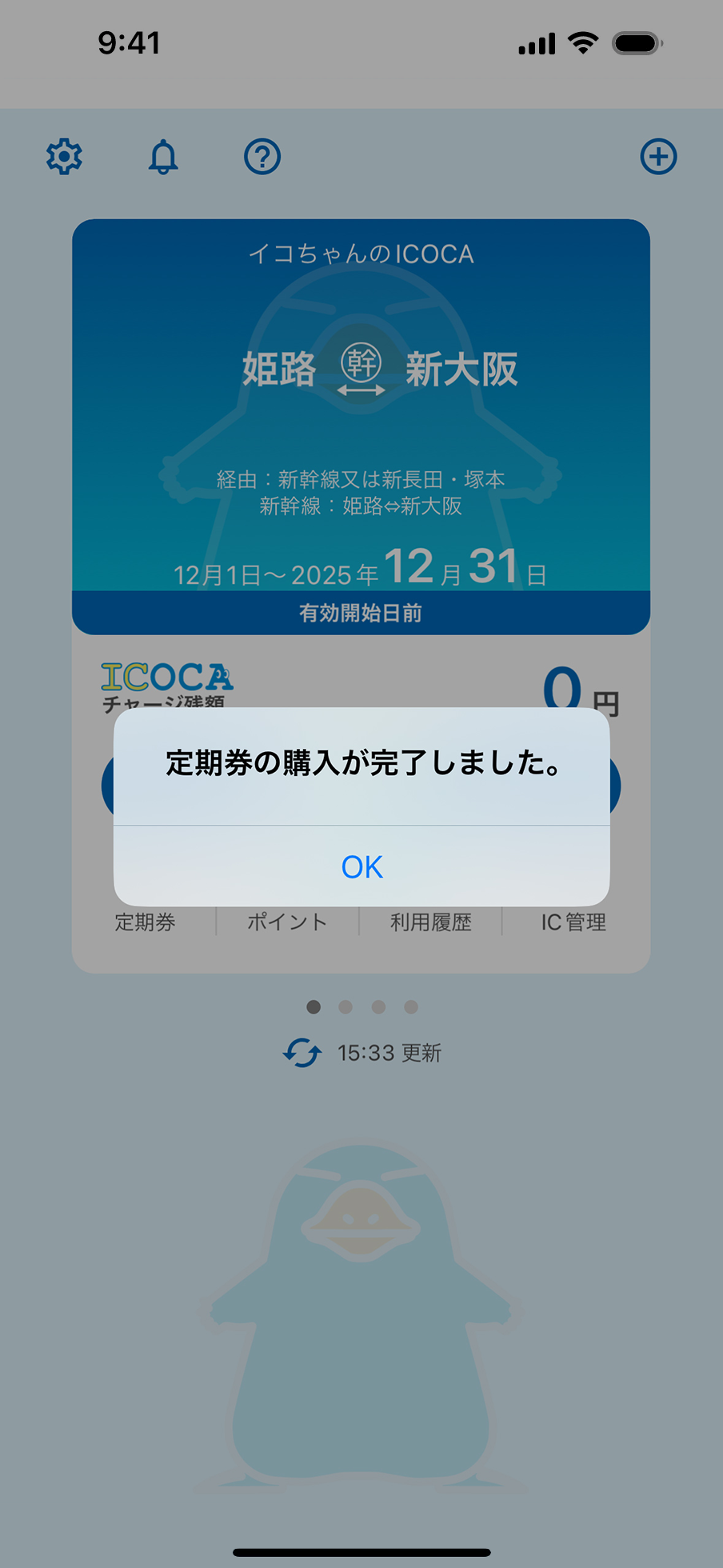
Task: Open the 利用履歴 tab
Action: coord(430,922)
